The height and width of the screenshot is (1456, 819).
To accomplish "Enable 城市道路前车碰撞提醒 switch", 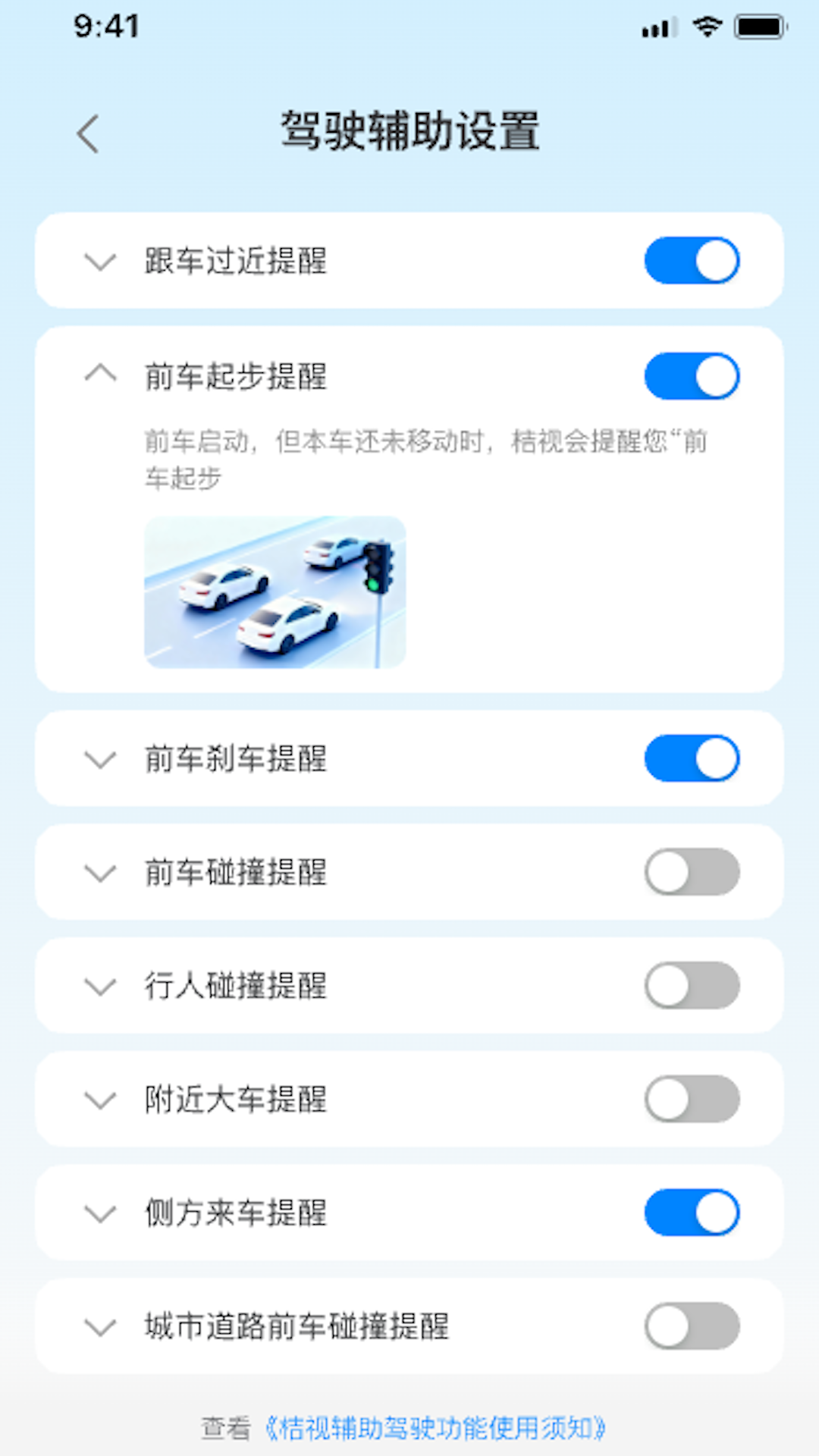I will click(691, 1325).
